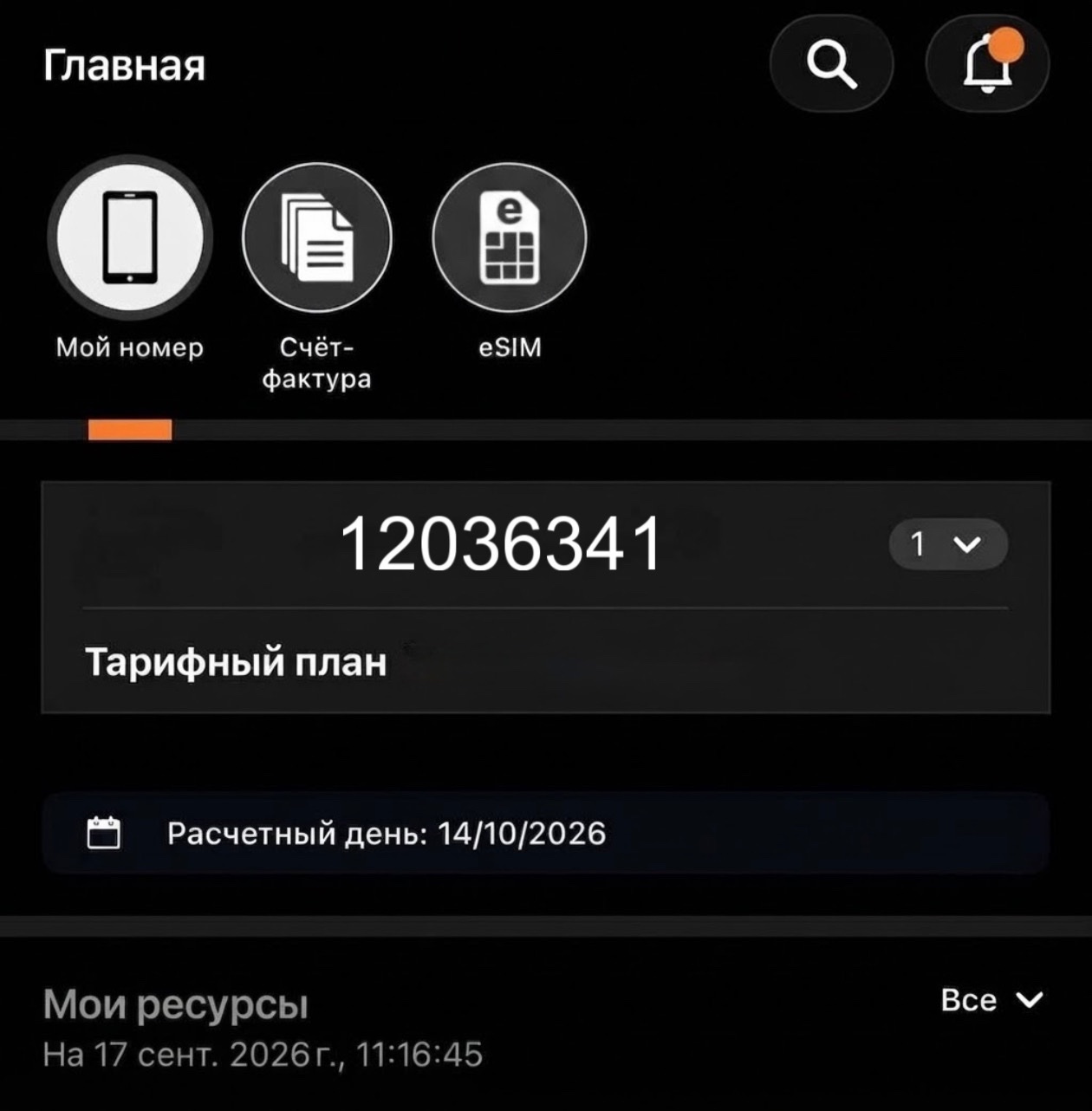Open the notifications bell
This screenshot has height=1111, width=1092.
pyautogui.click(x=988, y=64)
